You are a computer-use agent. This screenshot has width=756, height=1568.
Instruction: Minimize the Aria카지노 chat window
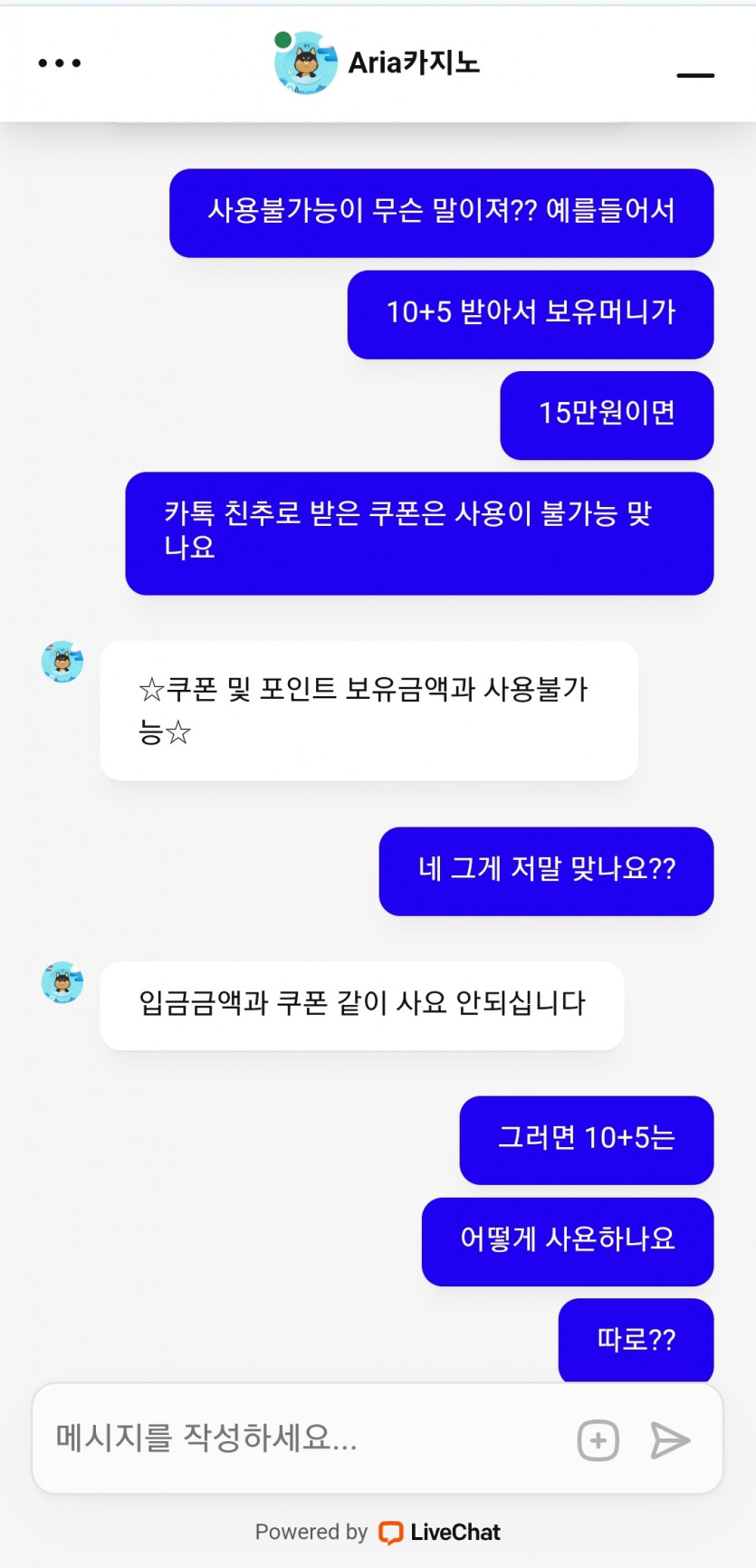(695, 74)
